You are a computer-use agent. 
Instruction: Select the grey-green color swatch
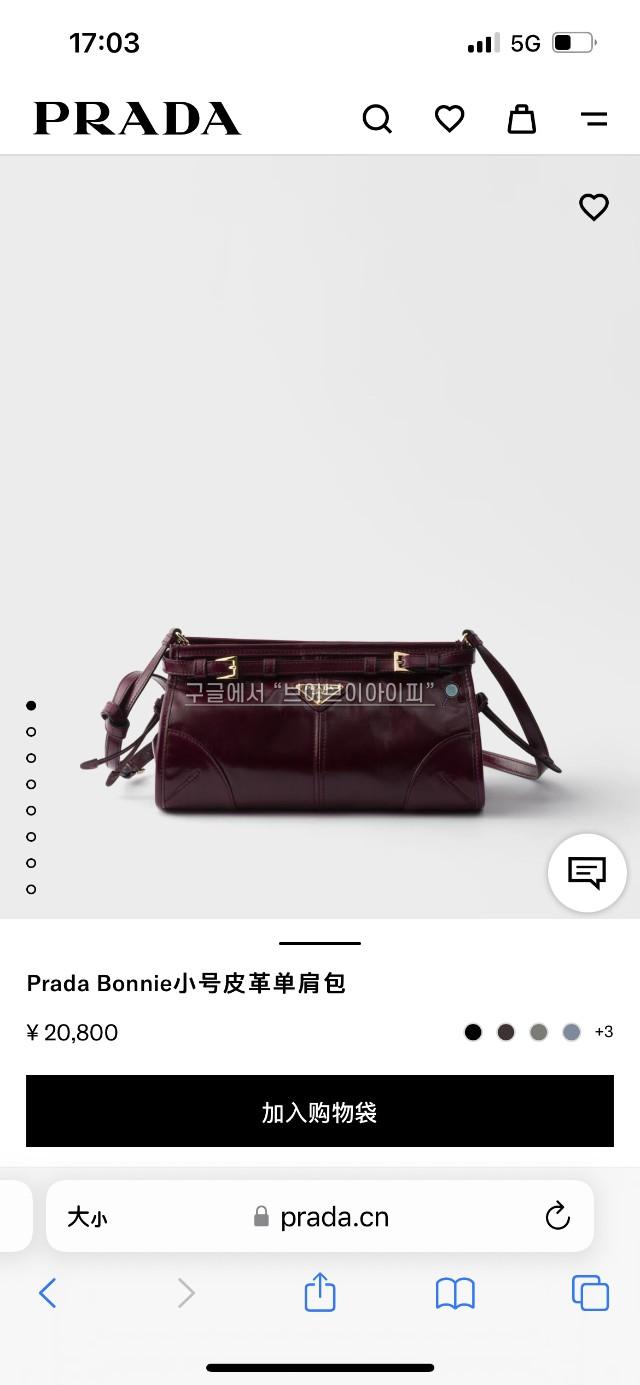tap(539, 1032)
